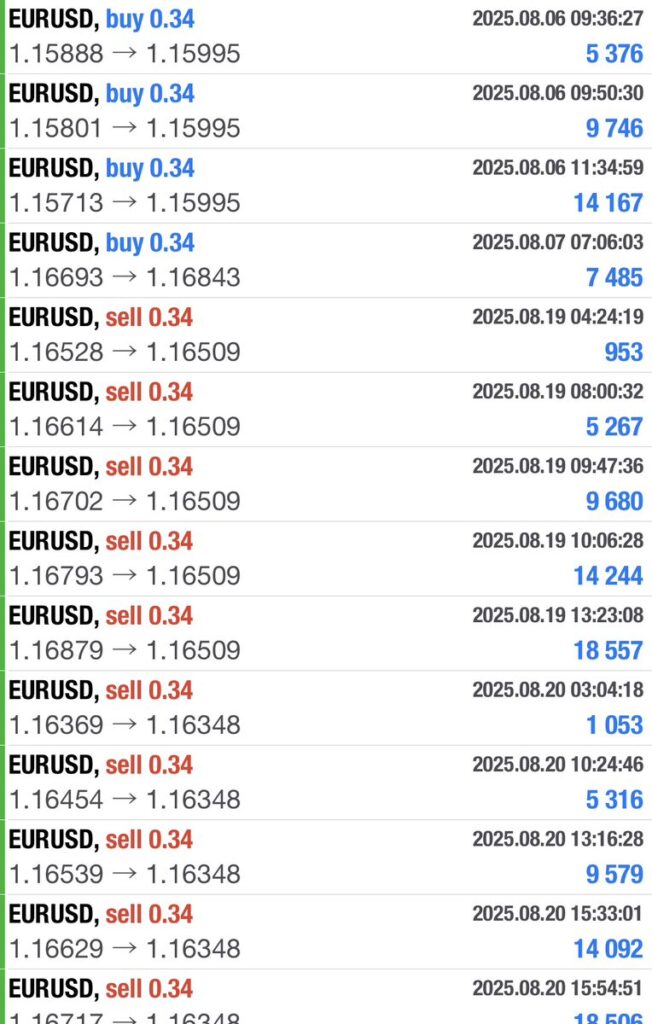Open the EURUSD buy trade with profit 9 746
This screenshot has width=652, height=1024.
(326, 111)
